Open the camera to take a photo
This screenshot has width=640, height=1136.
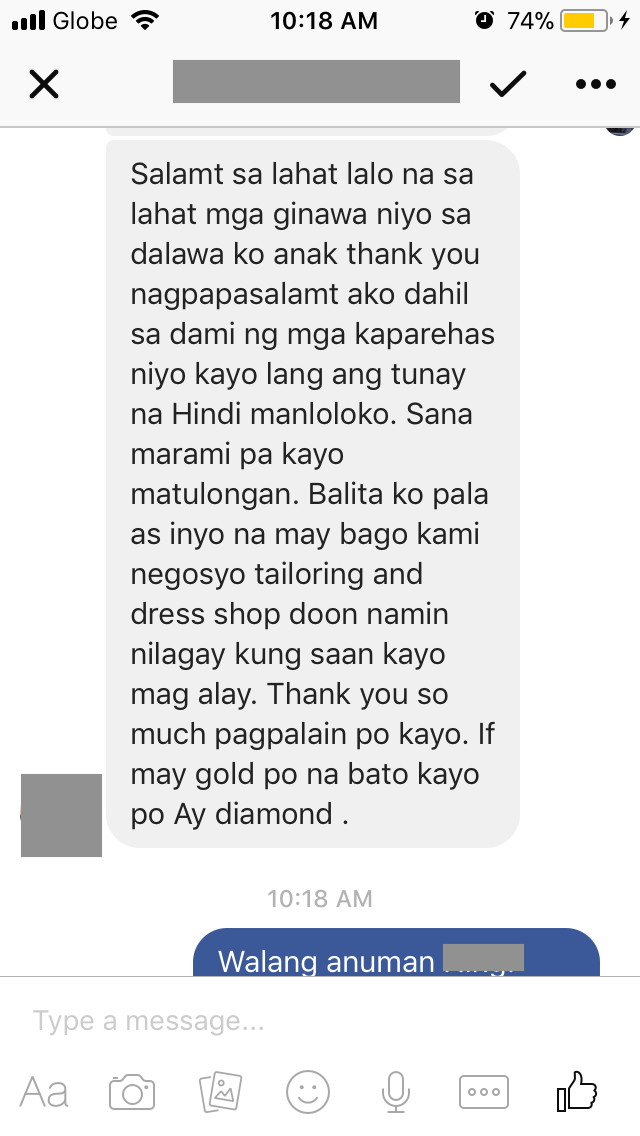point(132,1092)
